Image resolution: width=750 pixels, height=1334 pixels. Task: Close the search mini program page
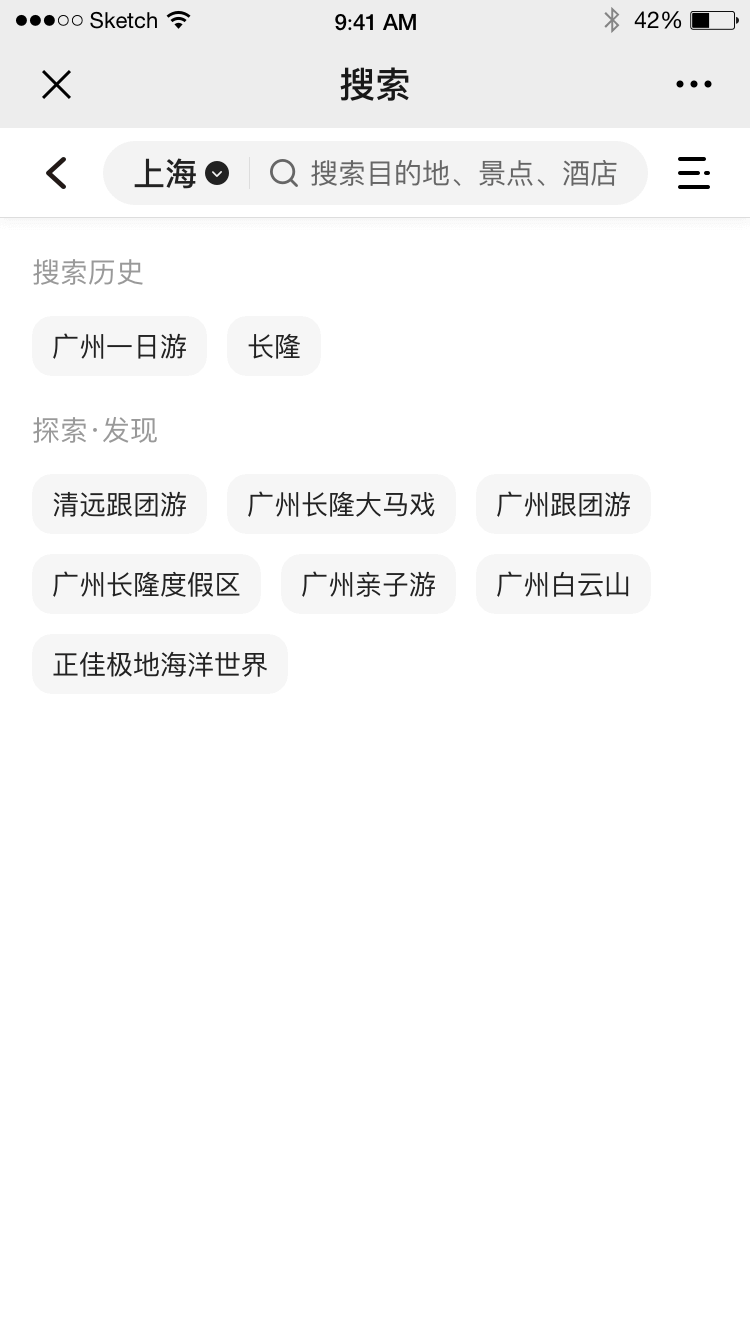click(x=56, y=85)
